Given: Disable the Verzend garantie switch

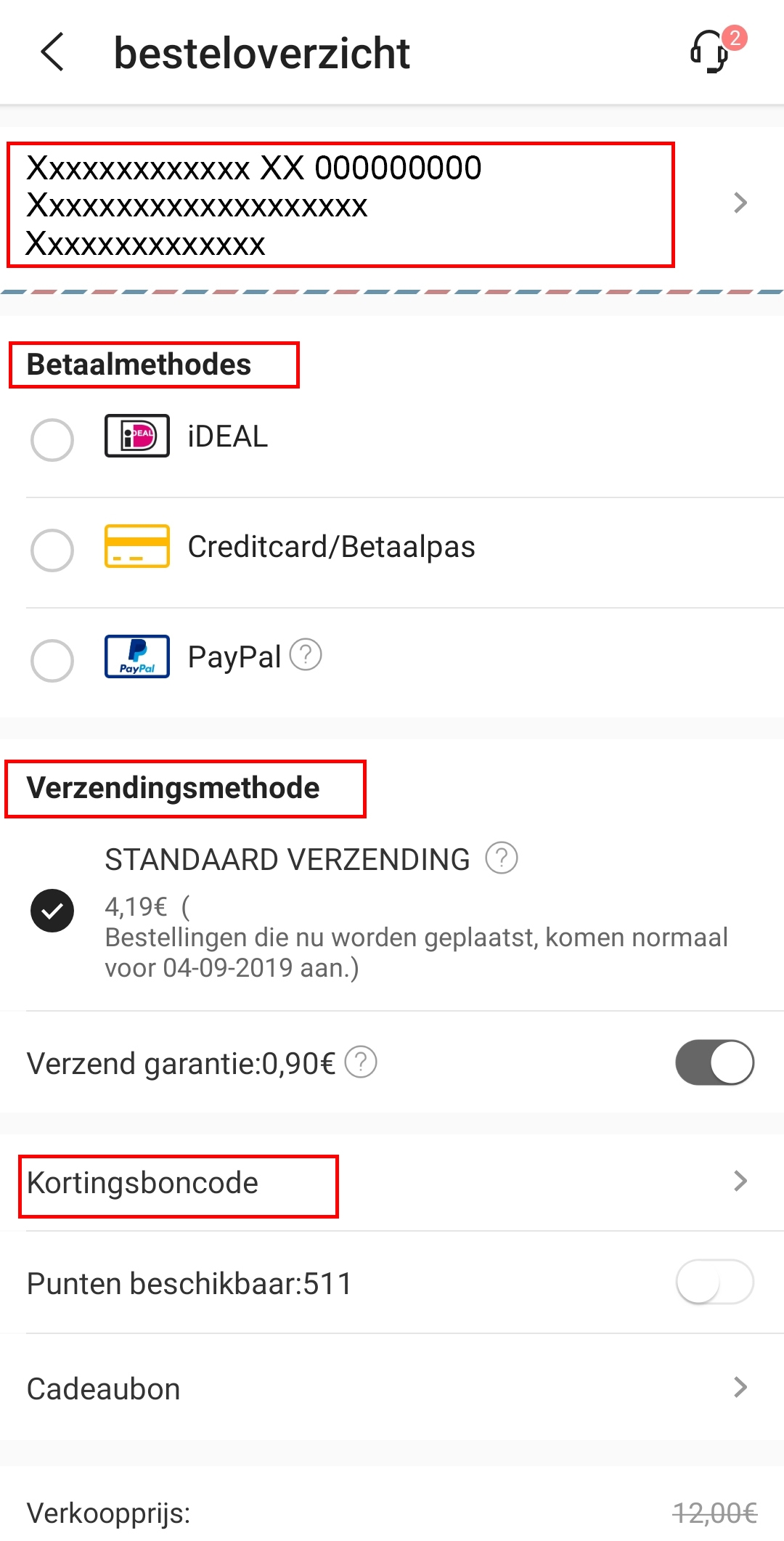Looking at the screenshot, I should (714, 1062).
